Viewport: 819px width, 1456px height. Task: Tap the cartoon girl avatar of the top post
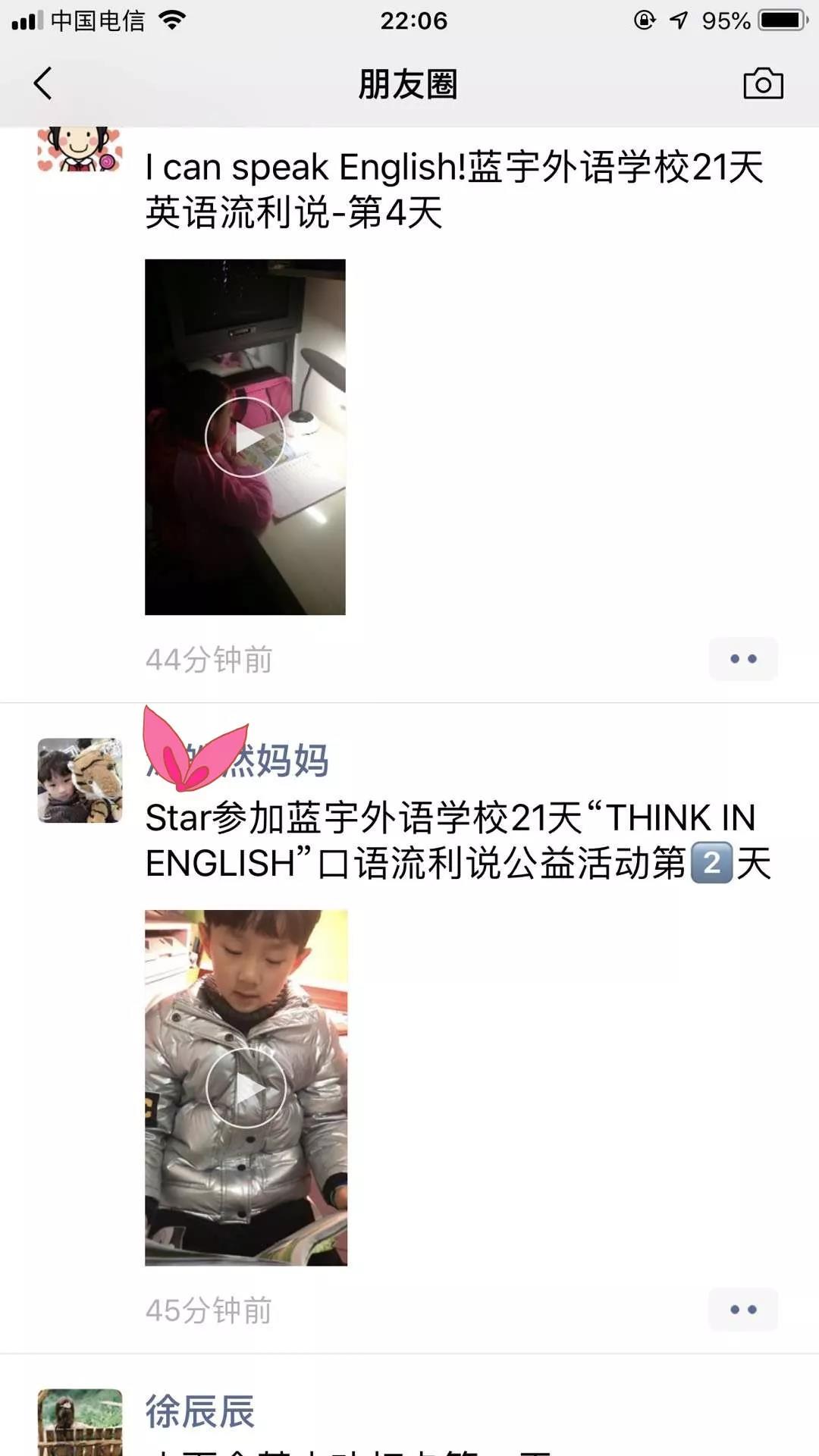click(80, 150)
